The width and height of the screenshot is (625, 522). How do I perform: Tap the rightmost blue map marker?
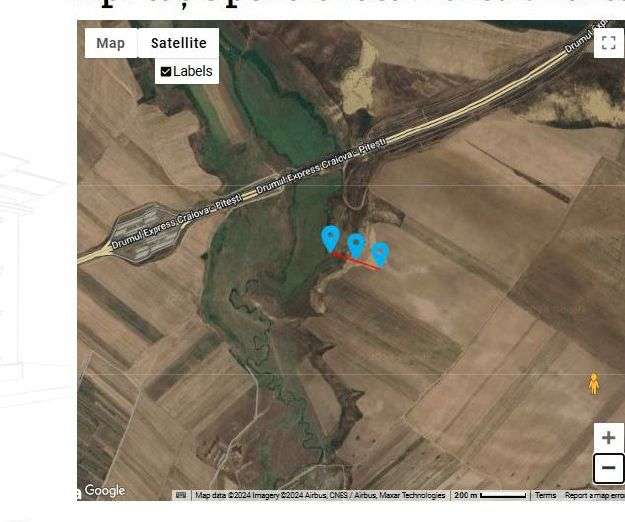tap(380, 254)
